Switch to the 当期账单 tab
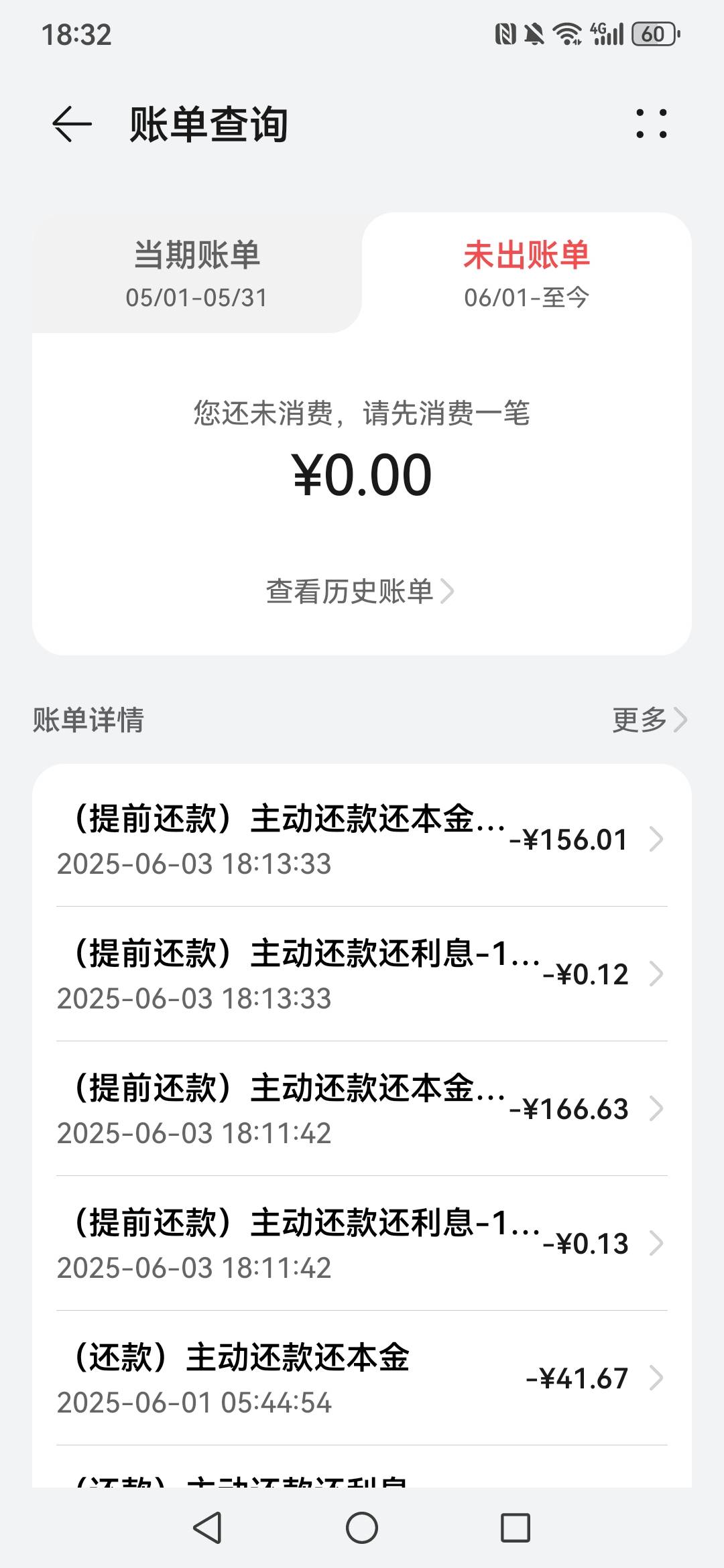 tap(197, 273)
